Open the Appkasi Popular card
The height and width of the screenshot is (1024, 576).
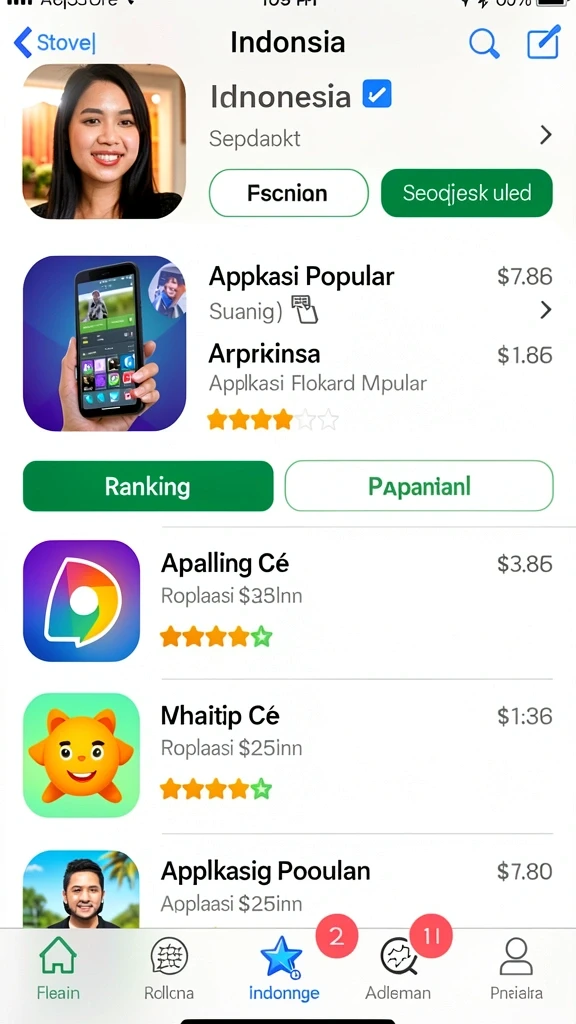tap(288, 344)
